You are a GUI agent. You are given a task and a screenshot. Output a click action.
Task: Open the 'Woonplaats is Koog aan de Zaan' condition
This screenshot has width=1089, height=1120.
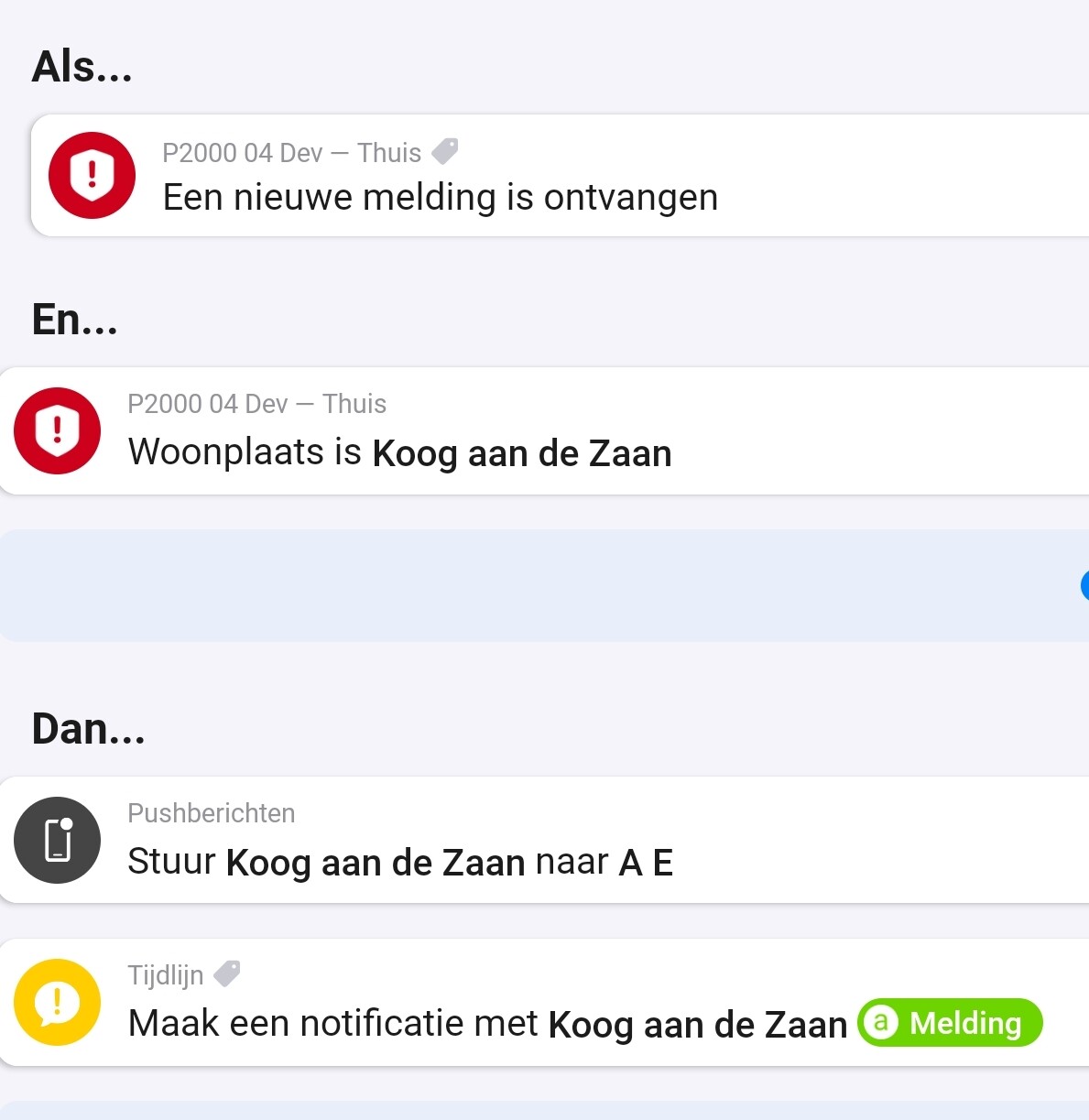pos(544,432)
